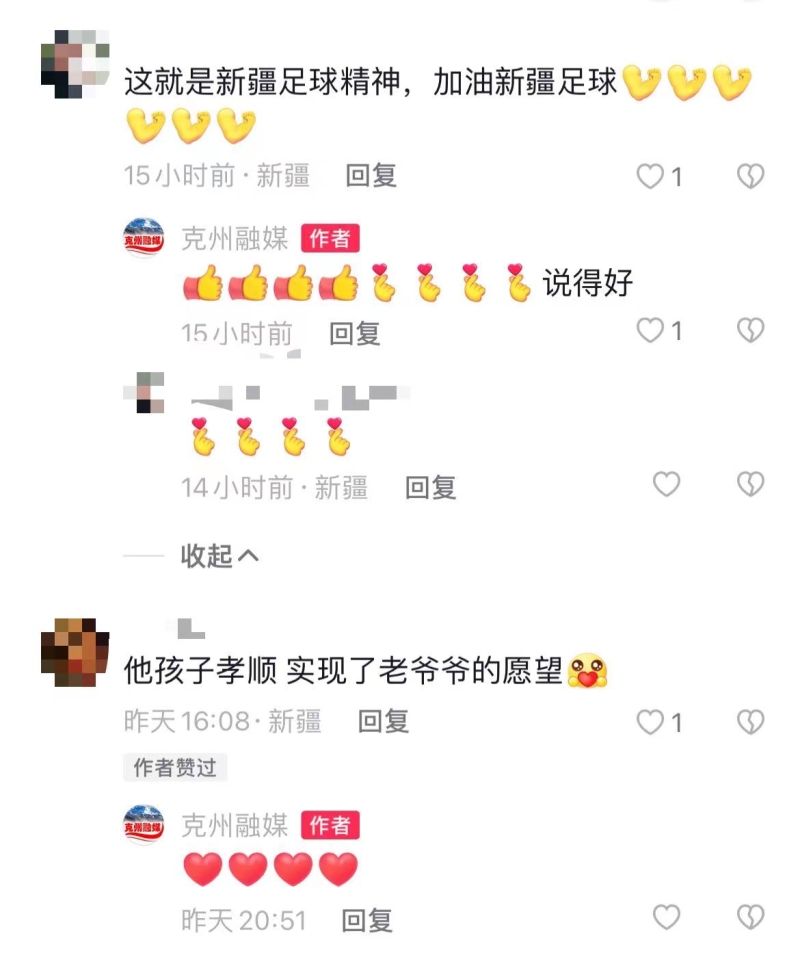Dislike the author's 说得好 reply
The image size is (800, 955).
point(750,331)
